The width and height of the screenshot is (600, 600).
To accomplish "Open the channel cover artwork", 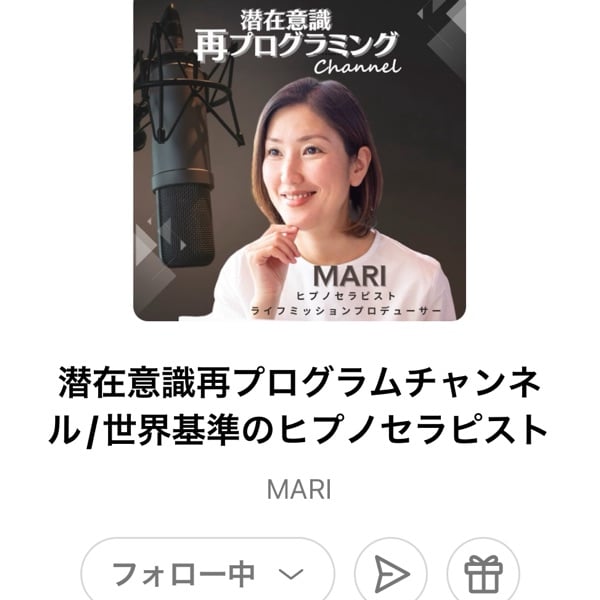I will (300, 160).
